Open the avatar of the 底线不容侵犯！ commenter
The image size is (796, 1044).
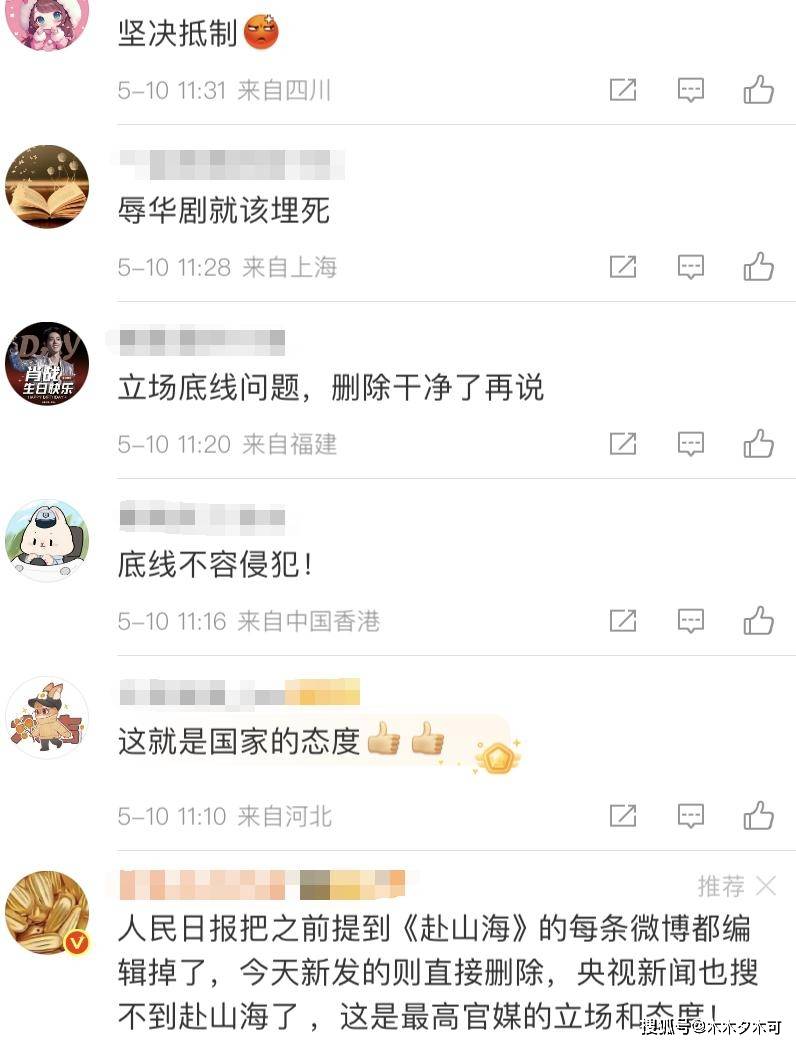tap(47, 540)
